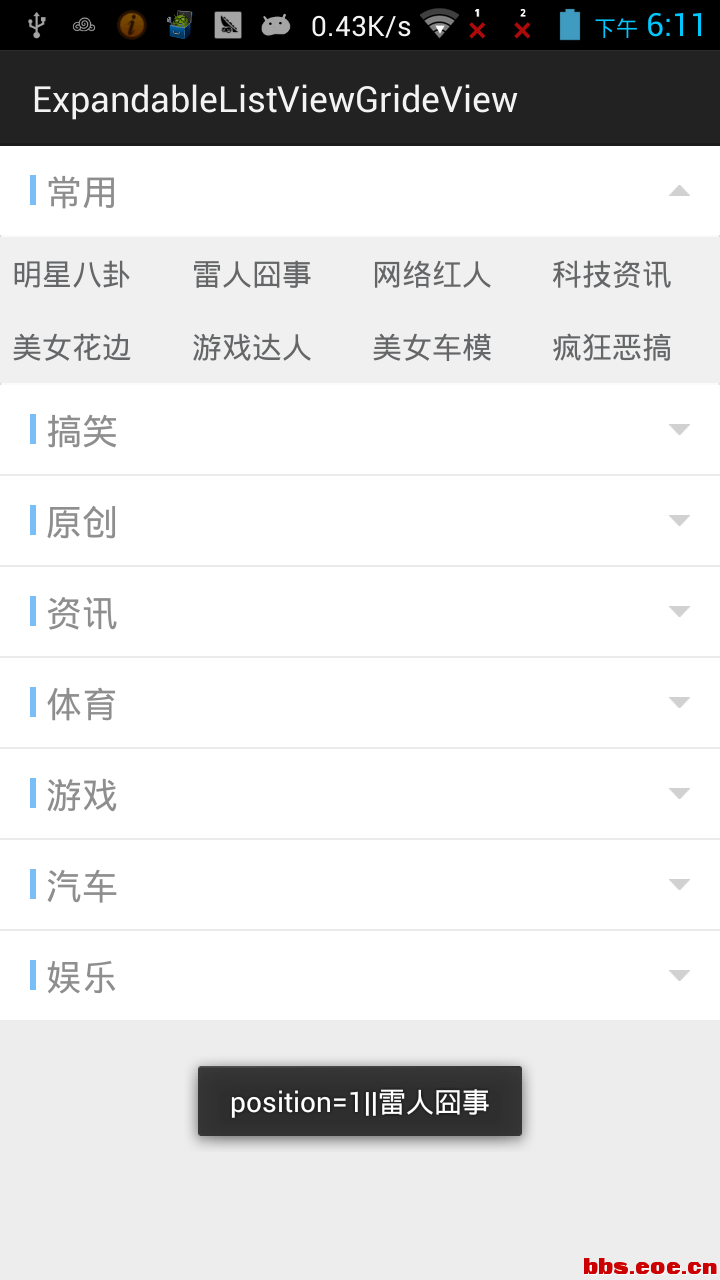Image resolution: width=720 pixels, height=1280 pixels.
Task: Tap the 明星八卦 grid item
Action: click(x=71, y=275)
